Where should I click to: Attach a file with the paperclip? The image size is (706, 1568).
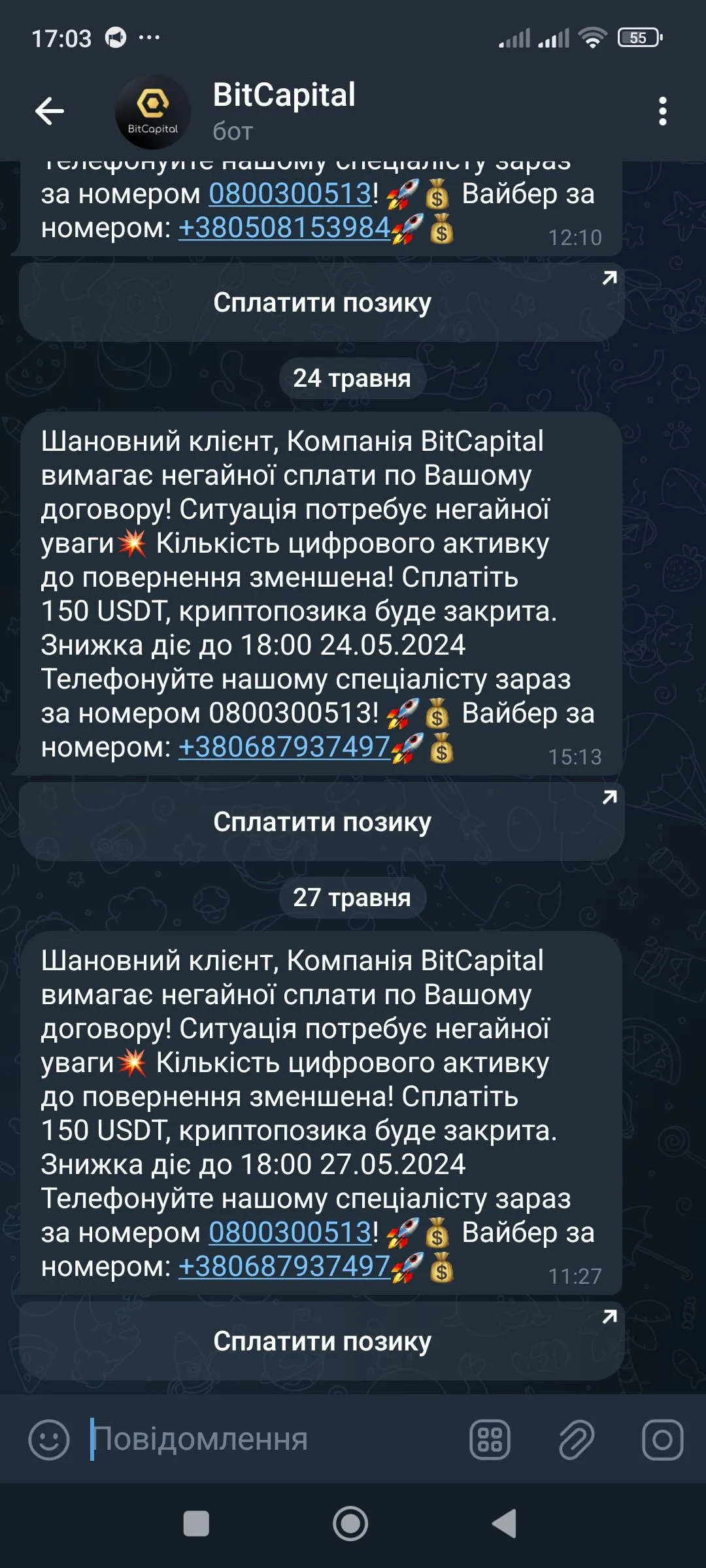(576, 1439)
